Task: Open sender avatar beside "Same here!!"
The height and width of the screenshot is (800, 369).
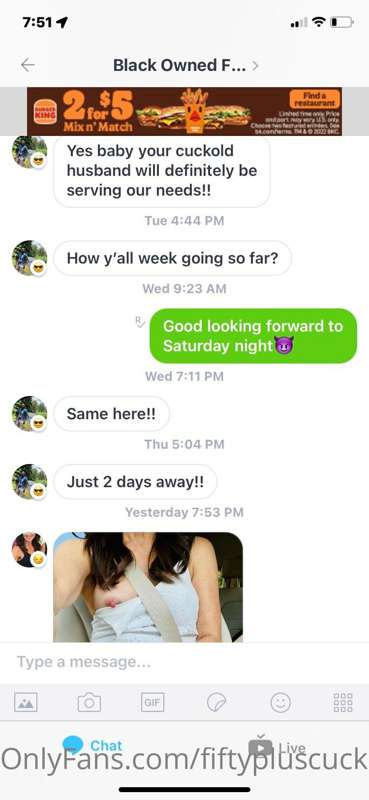Action: [29, 414]
